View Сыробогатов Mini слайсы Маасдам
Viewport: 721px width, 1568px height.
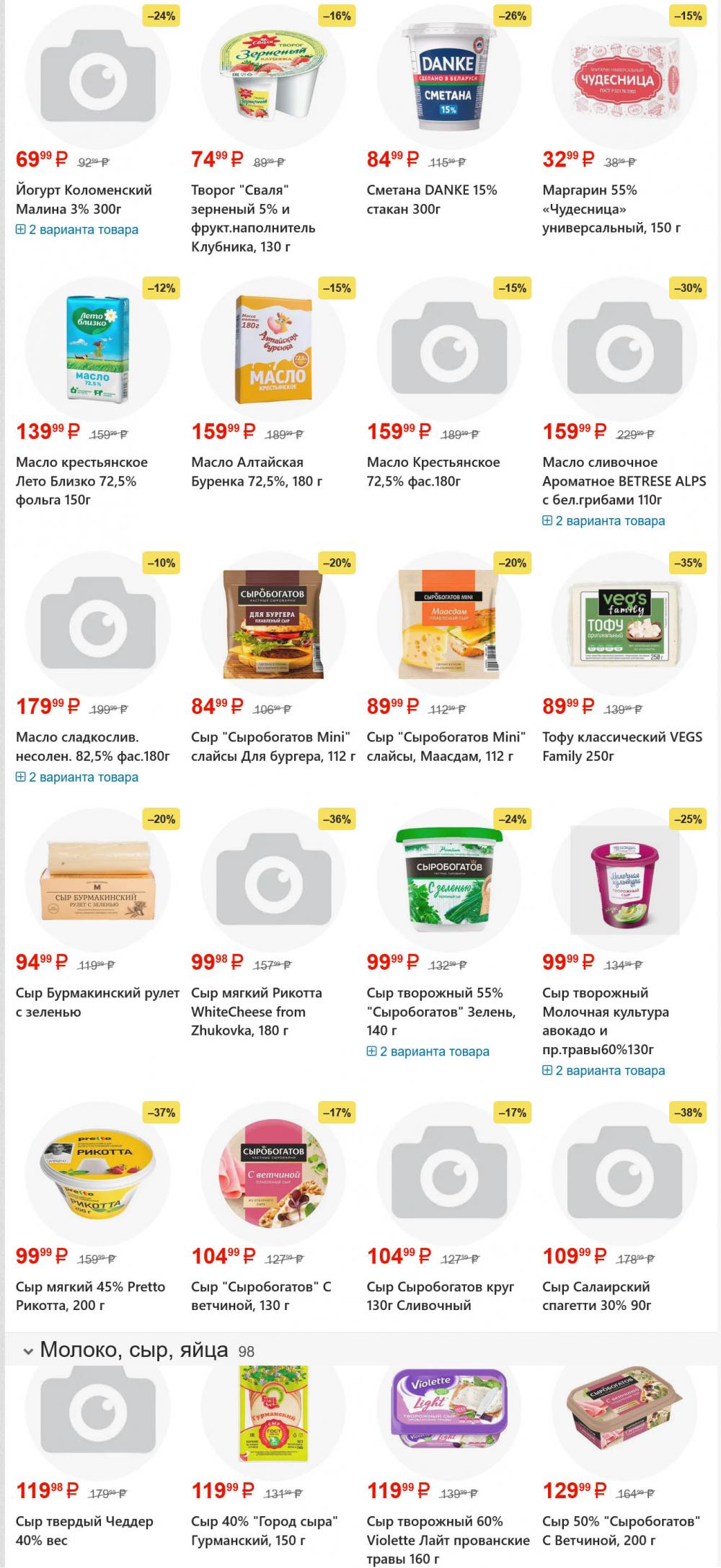coord(446,747)
